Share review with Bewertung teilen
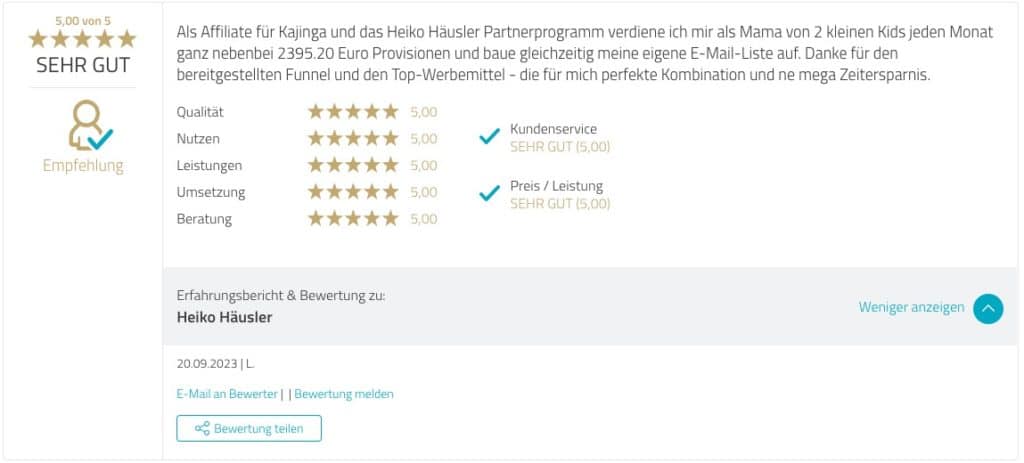This screenshot has height=463, width=1024. [x=249, y=428]
